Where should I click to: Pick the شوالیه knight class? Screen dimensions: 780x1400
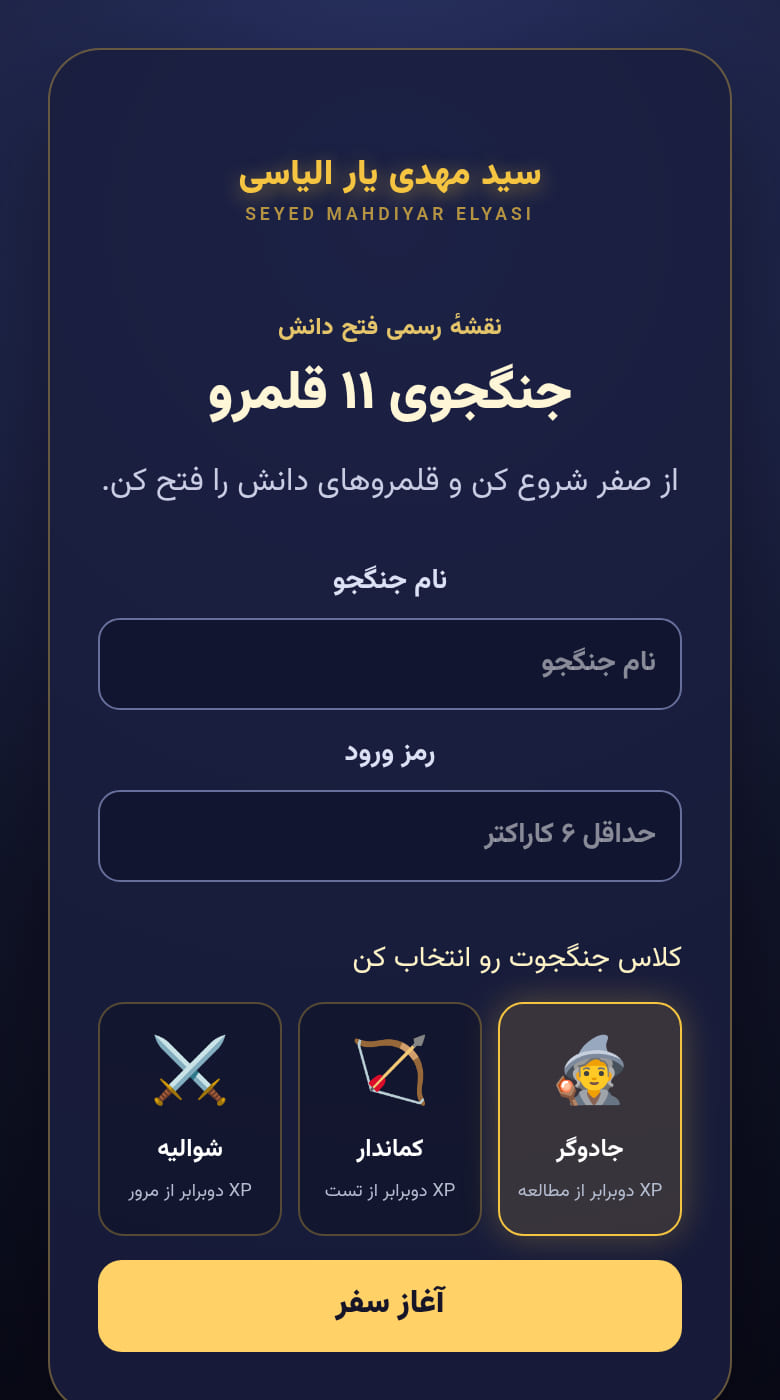(190, 1119)
